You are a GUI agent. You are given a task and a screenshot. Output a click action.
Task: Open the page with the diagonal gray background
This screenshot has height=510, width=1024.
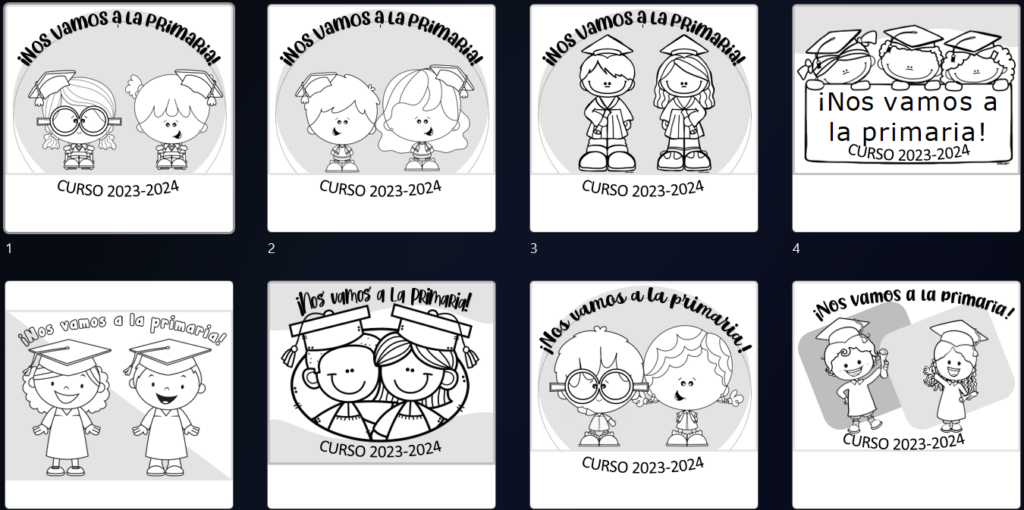[x=119, y=394]
